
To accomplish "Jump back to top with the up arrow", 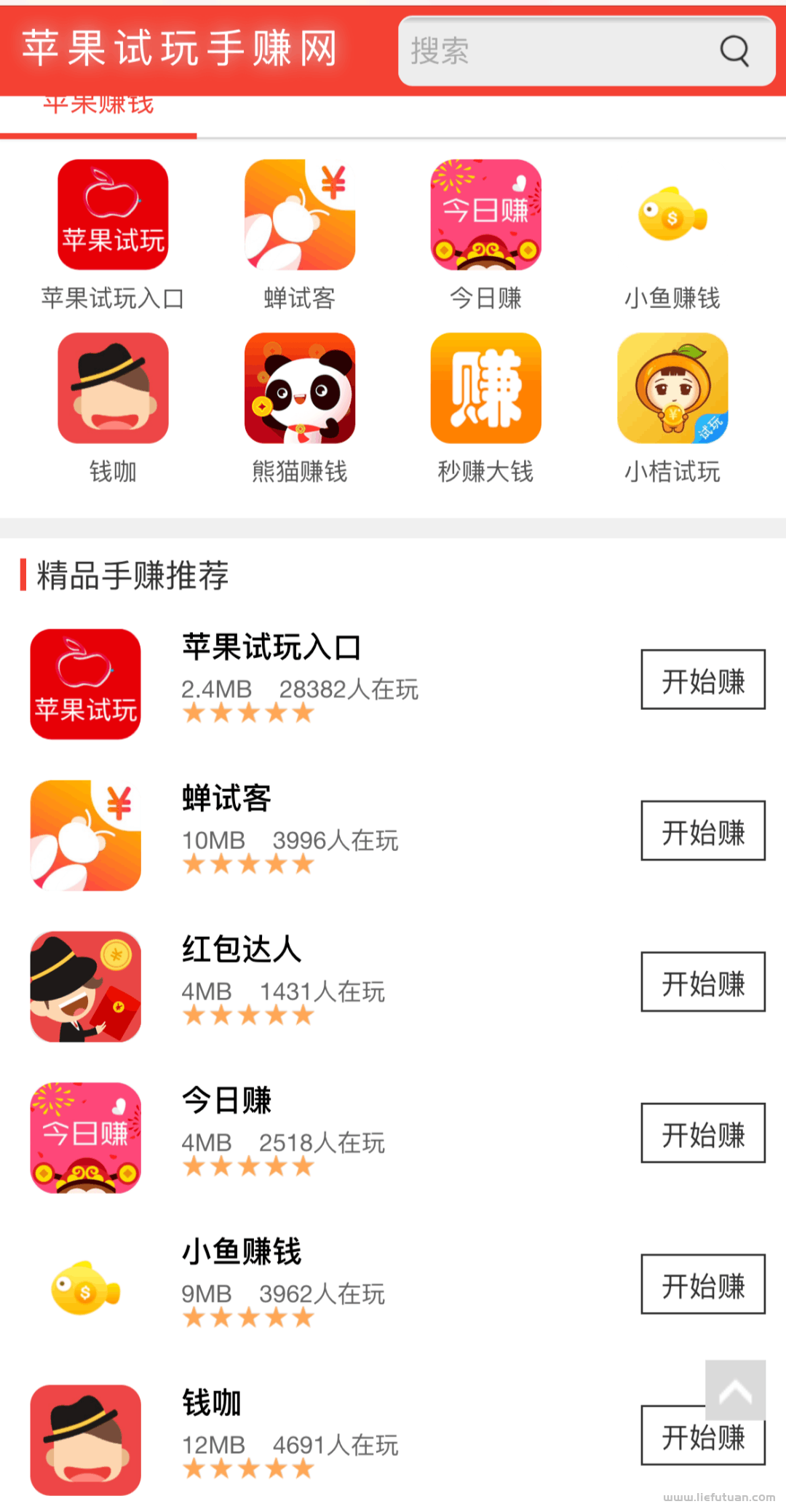I will 735,1389.
